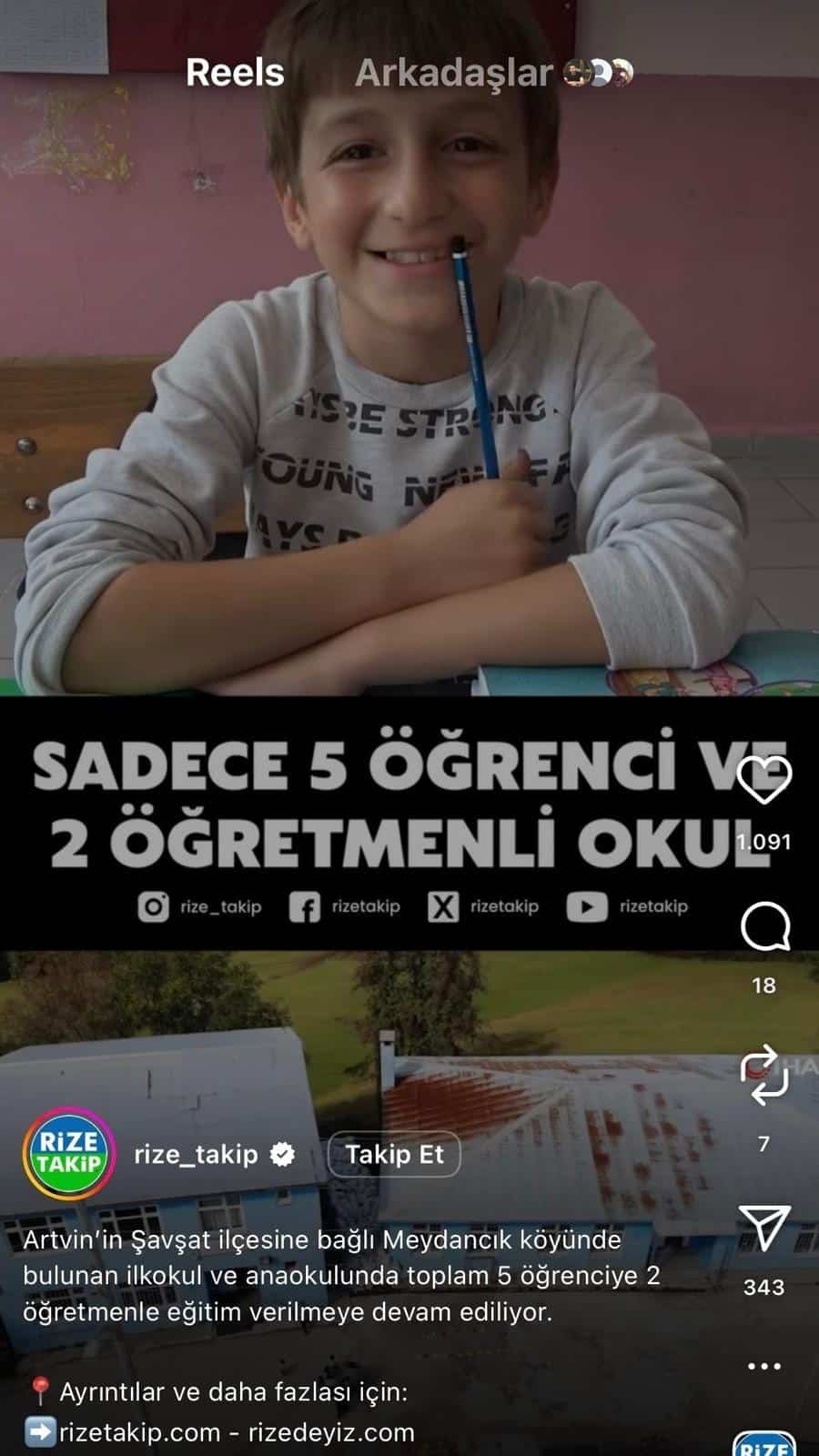This screenshot has height=1456, width=819.
Task: Tap the Takip Et button
Action: click(x=394, y=1155)
